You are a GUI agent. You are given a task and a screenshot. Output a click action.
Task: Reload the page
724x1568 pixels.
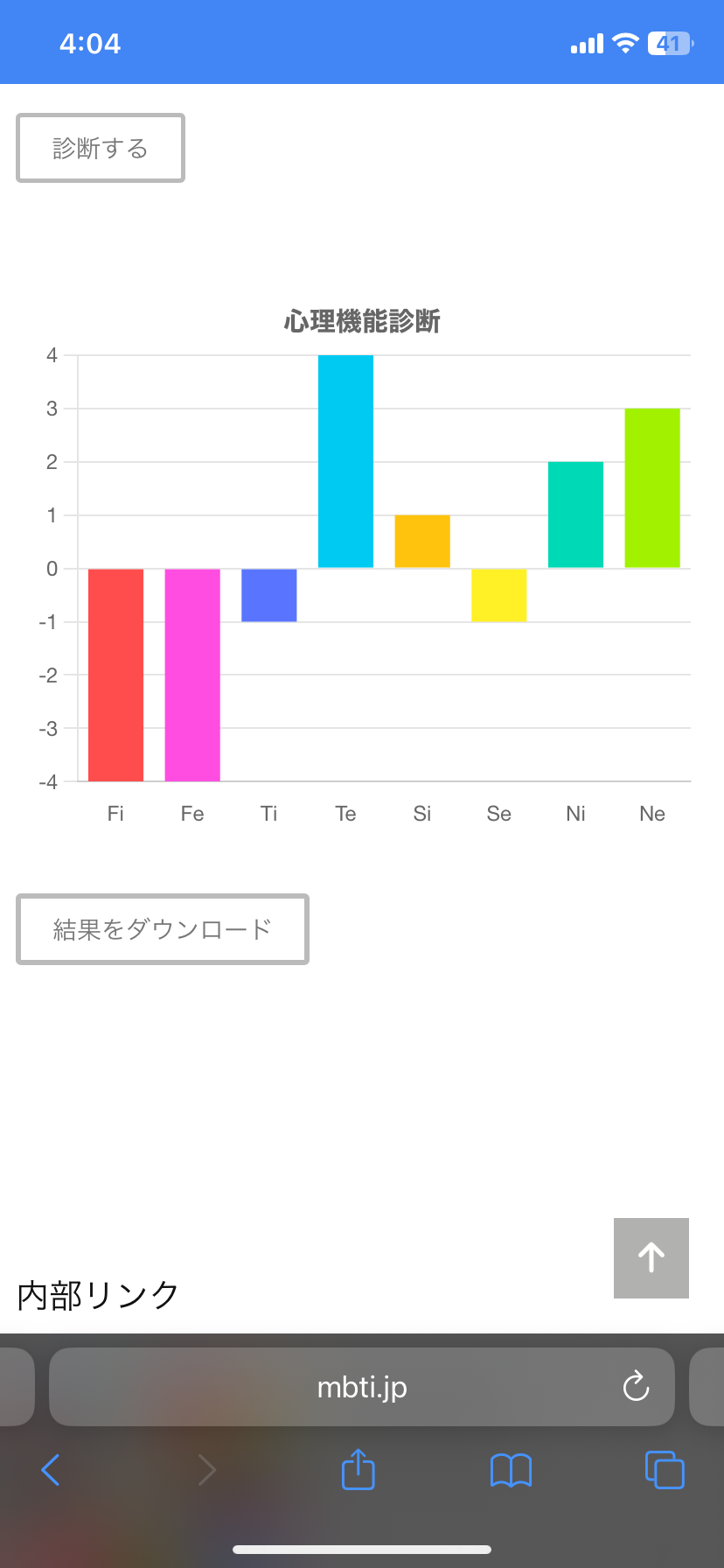[636, 1388]
